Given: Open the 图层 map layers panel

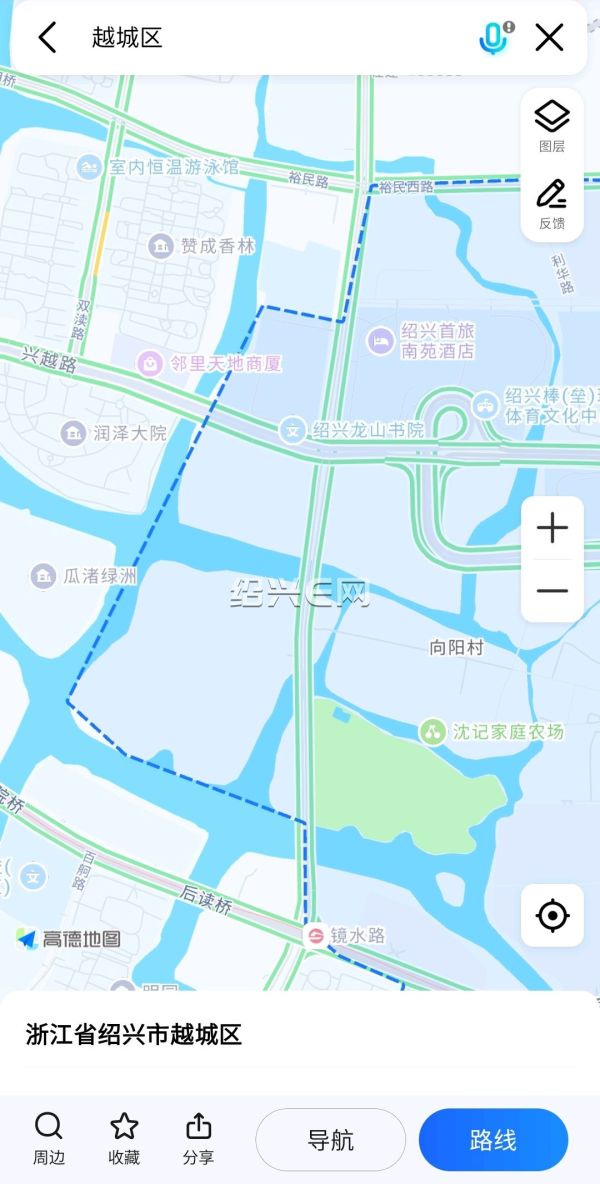Looking at the screenshot, I should click(x=552, y=127).
